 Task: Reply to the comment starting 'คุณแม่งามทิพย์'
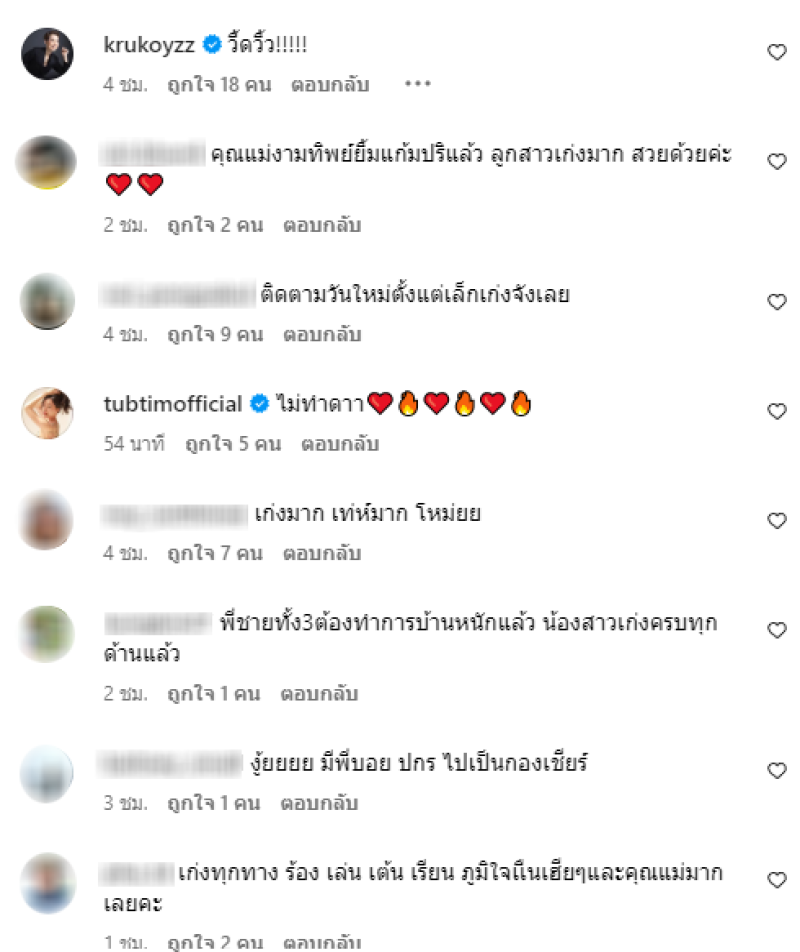click(321, 225)
